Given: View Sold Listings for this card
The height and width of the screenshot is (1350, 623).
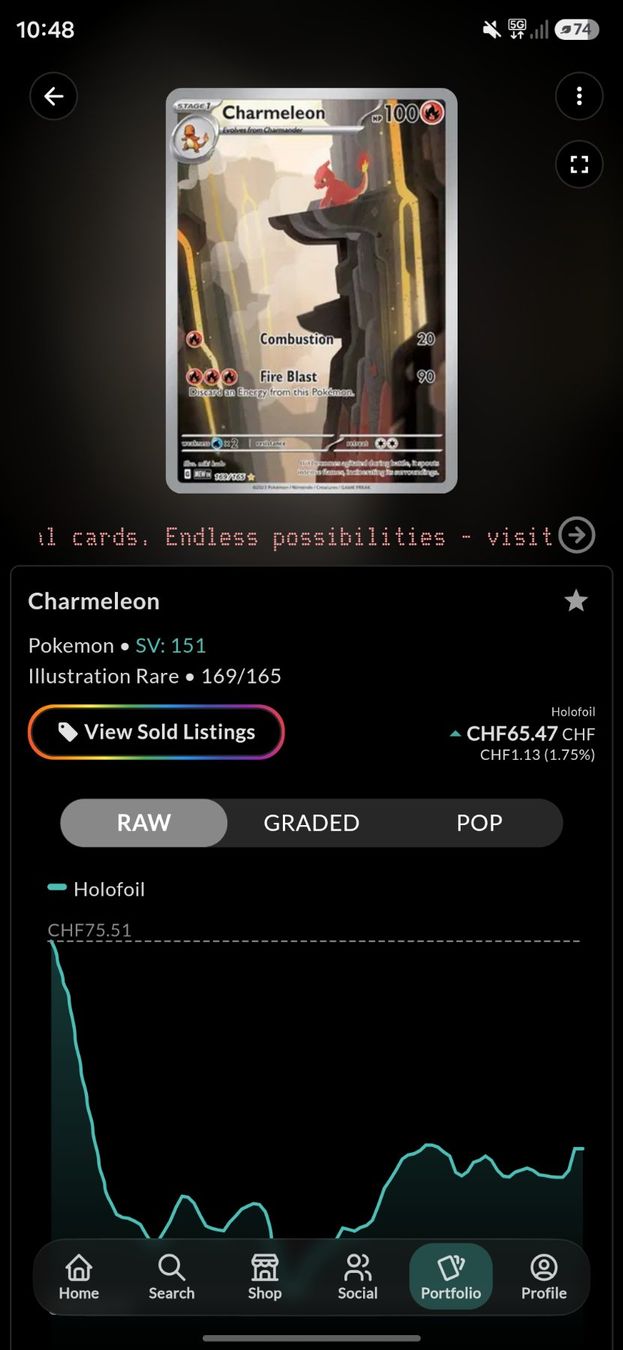Looking at the screenshot, I should pos(156,732).
